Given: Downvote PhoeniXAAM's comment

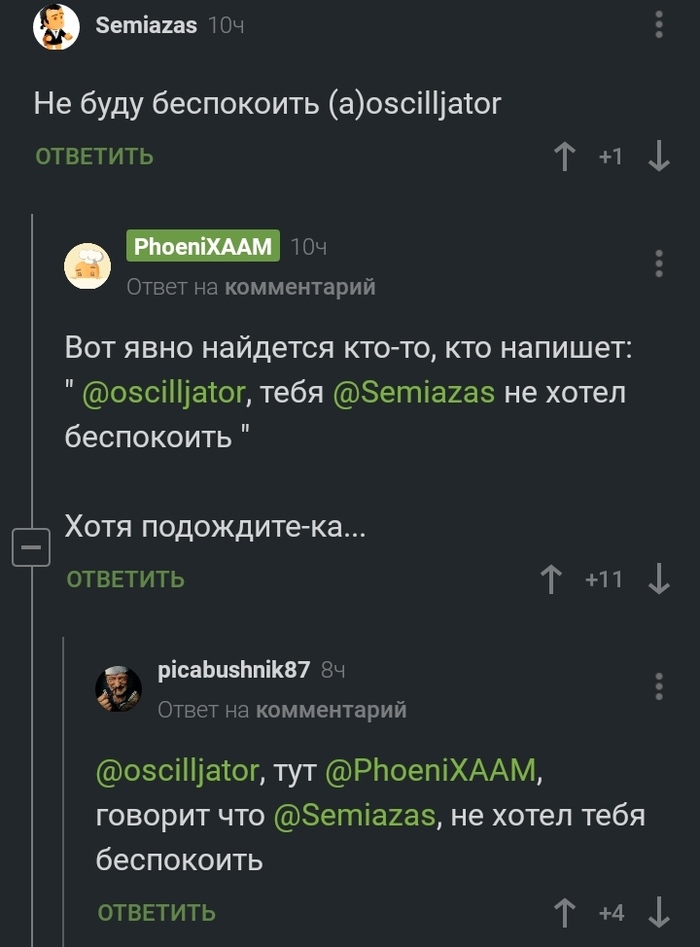Looking at the screenshot, I should pos(658,579).
